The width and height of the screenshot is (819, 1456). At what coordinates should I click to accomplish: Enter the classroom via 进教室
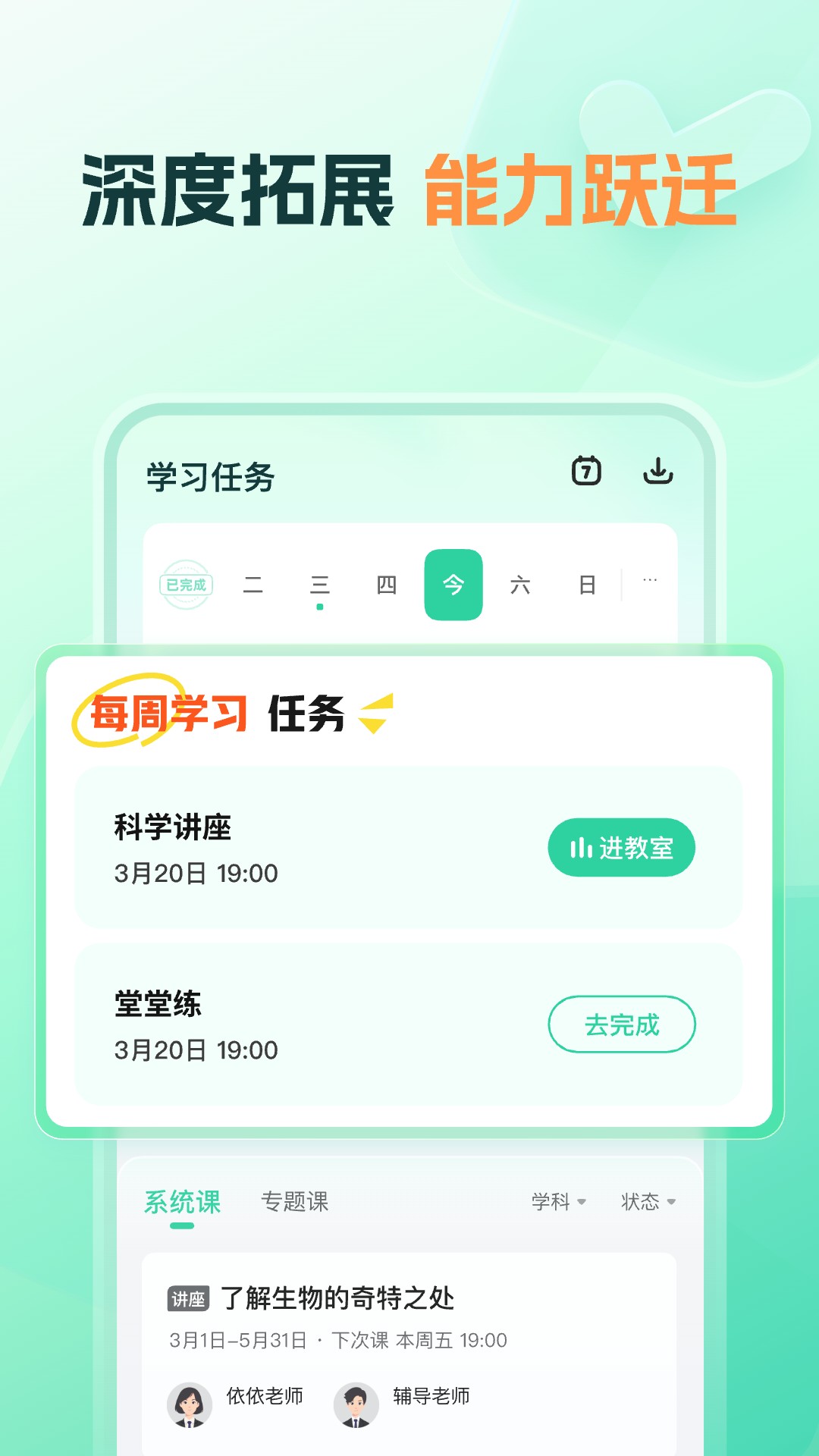point(621,847)
